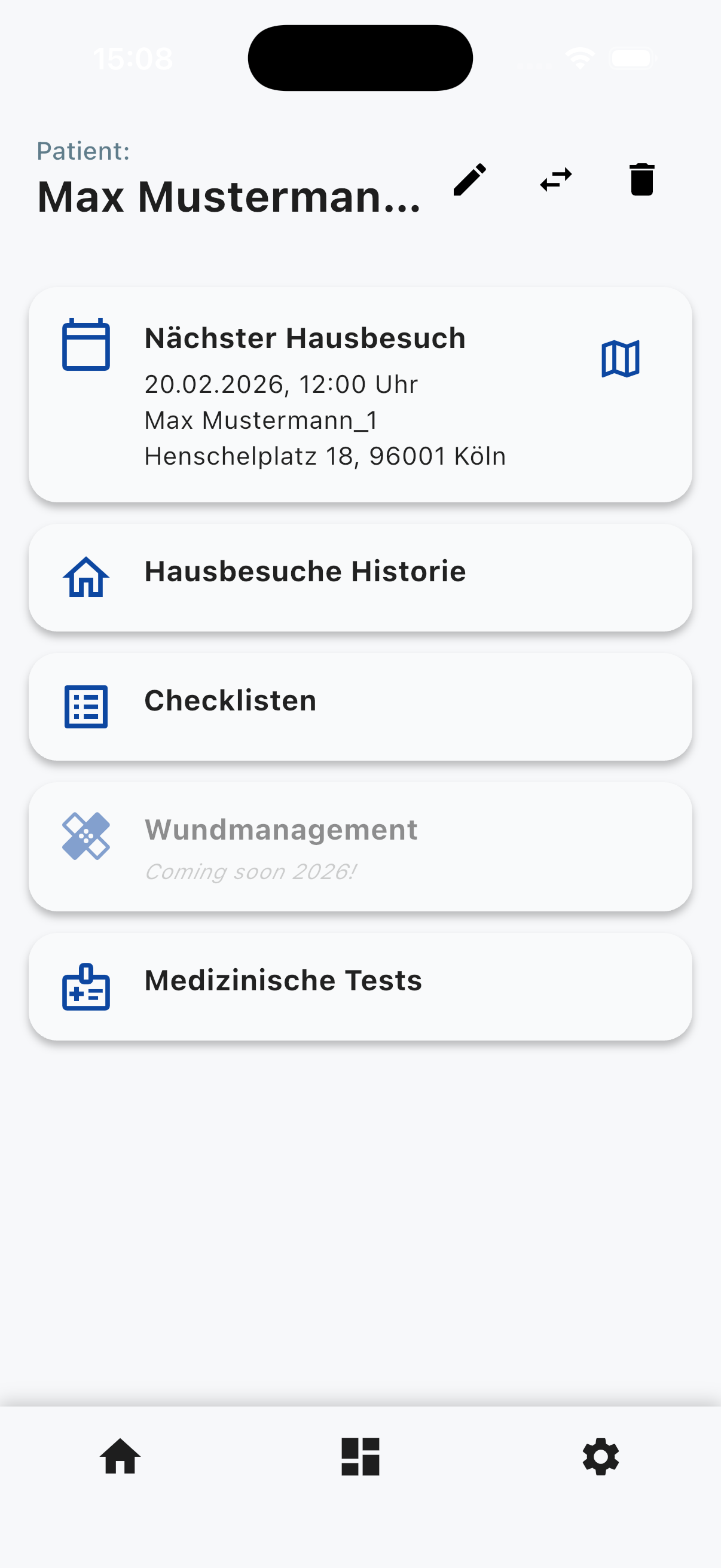Tap the checklist icon next to Checklisten
The image size is (721, 1568).
87,706
